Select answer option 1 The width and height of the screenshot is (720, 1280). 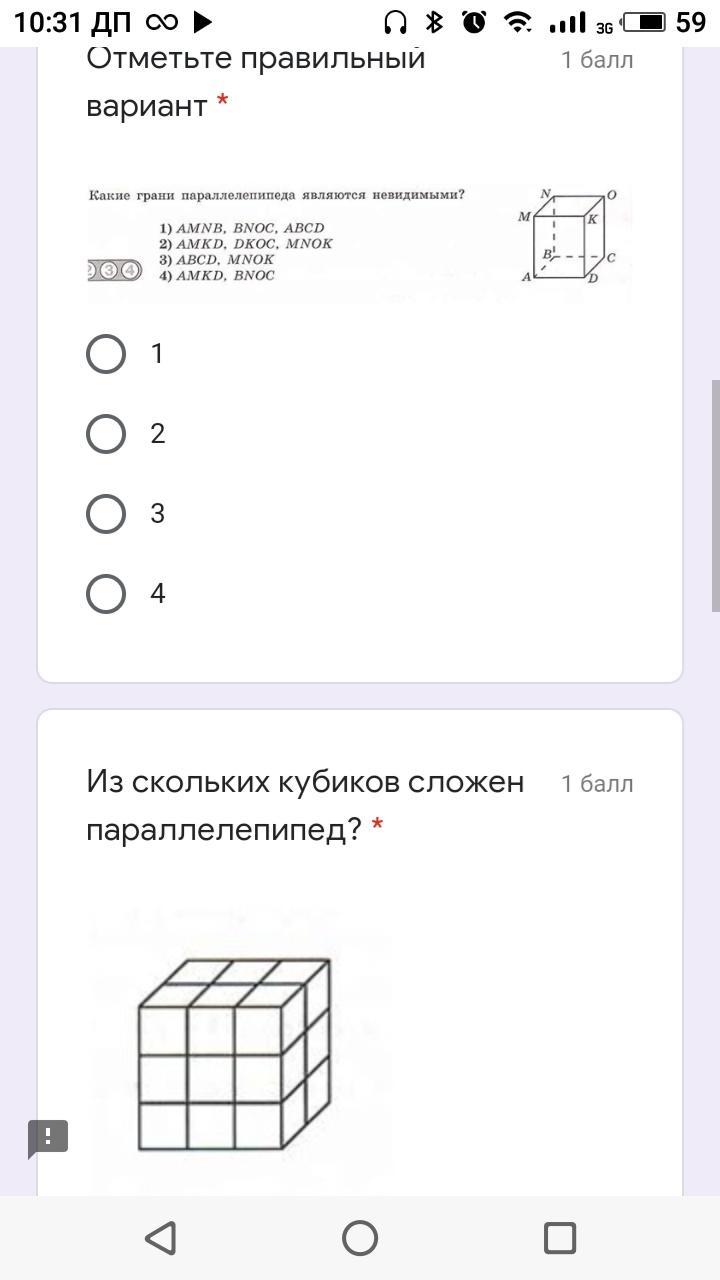tap(106, 354)
